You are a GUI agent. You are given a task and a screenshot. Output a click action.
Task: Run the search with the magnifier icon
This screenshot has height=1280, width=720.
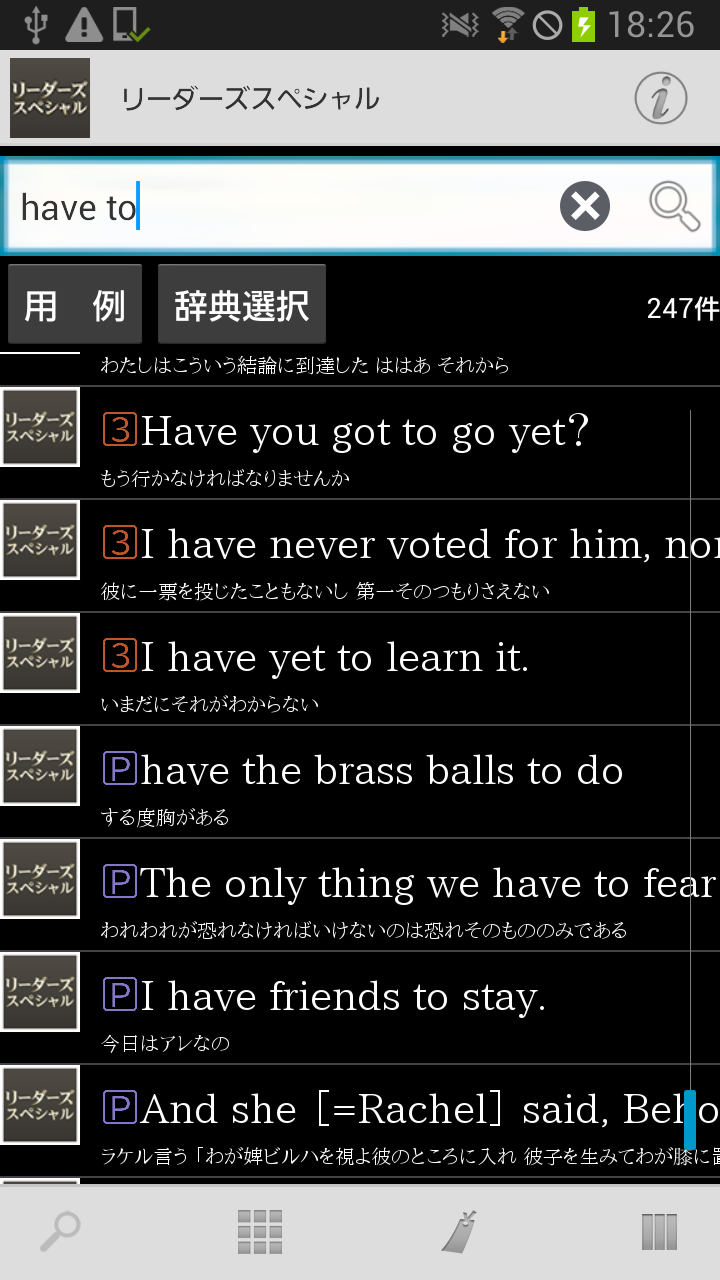pyautogui.click(x=674, y=207)
